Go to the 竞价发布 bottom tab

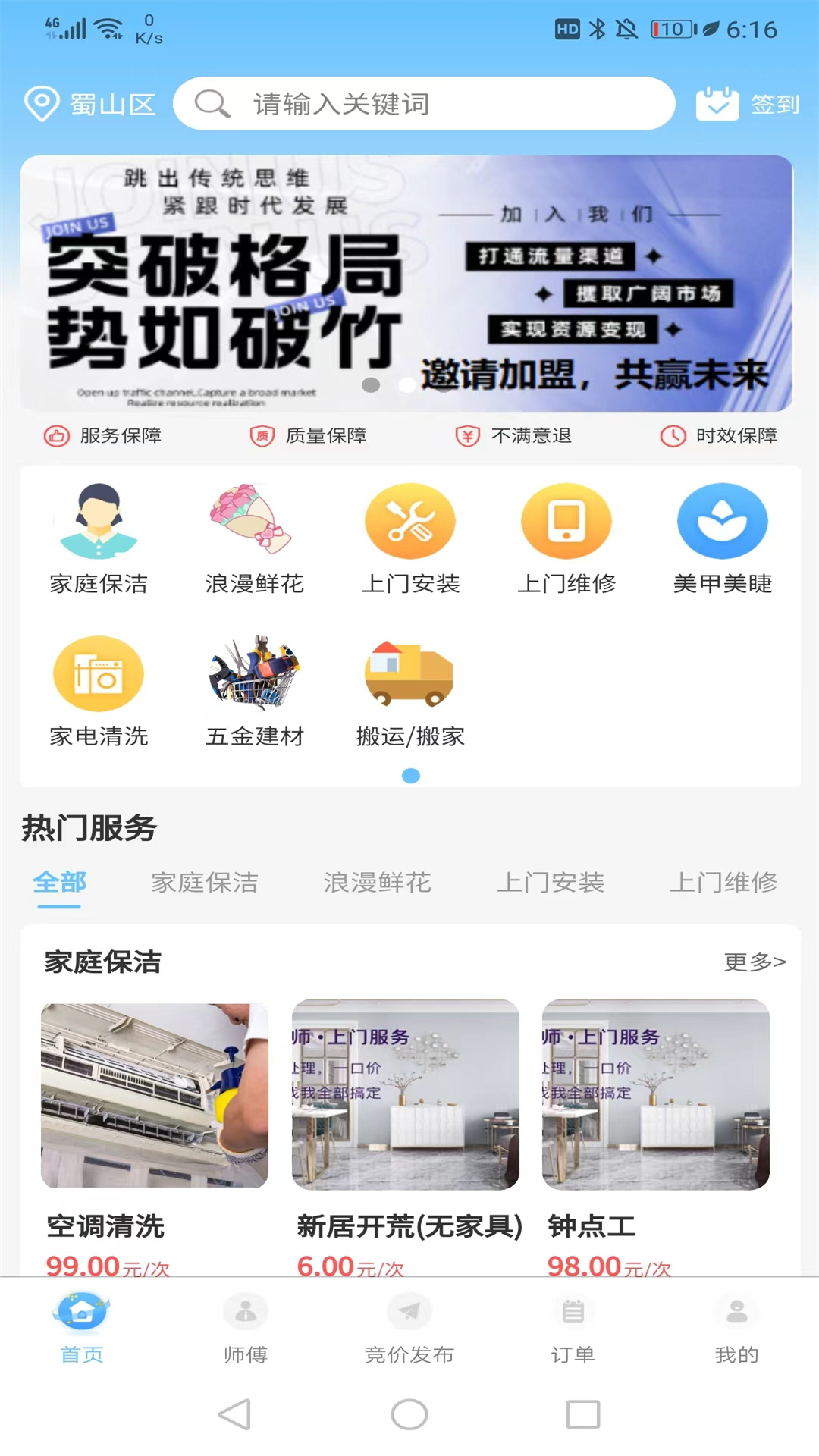pos(409,1329)
